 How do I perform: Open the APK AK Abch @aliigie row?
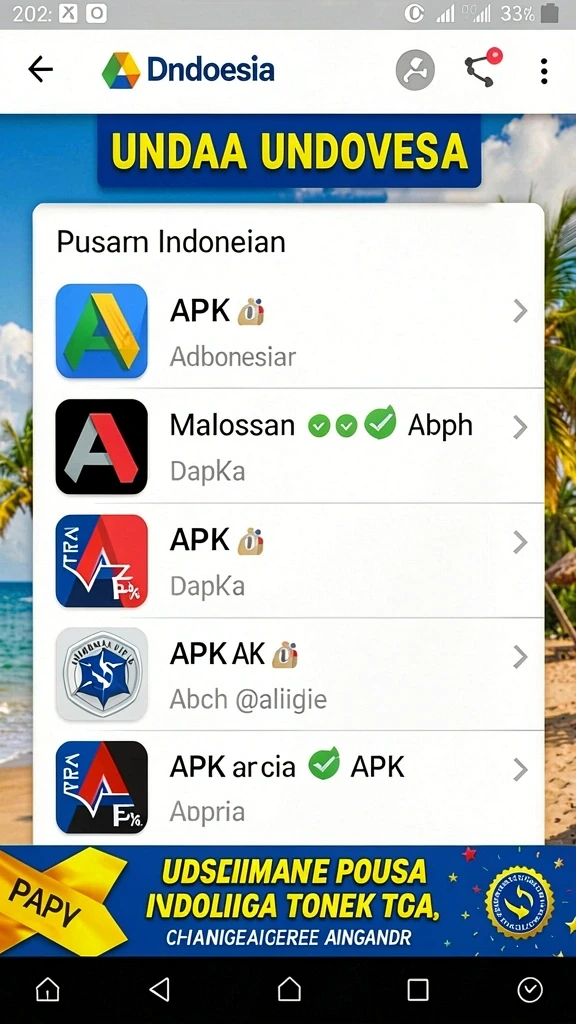288,674
